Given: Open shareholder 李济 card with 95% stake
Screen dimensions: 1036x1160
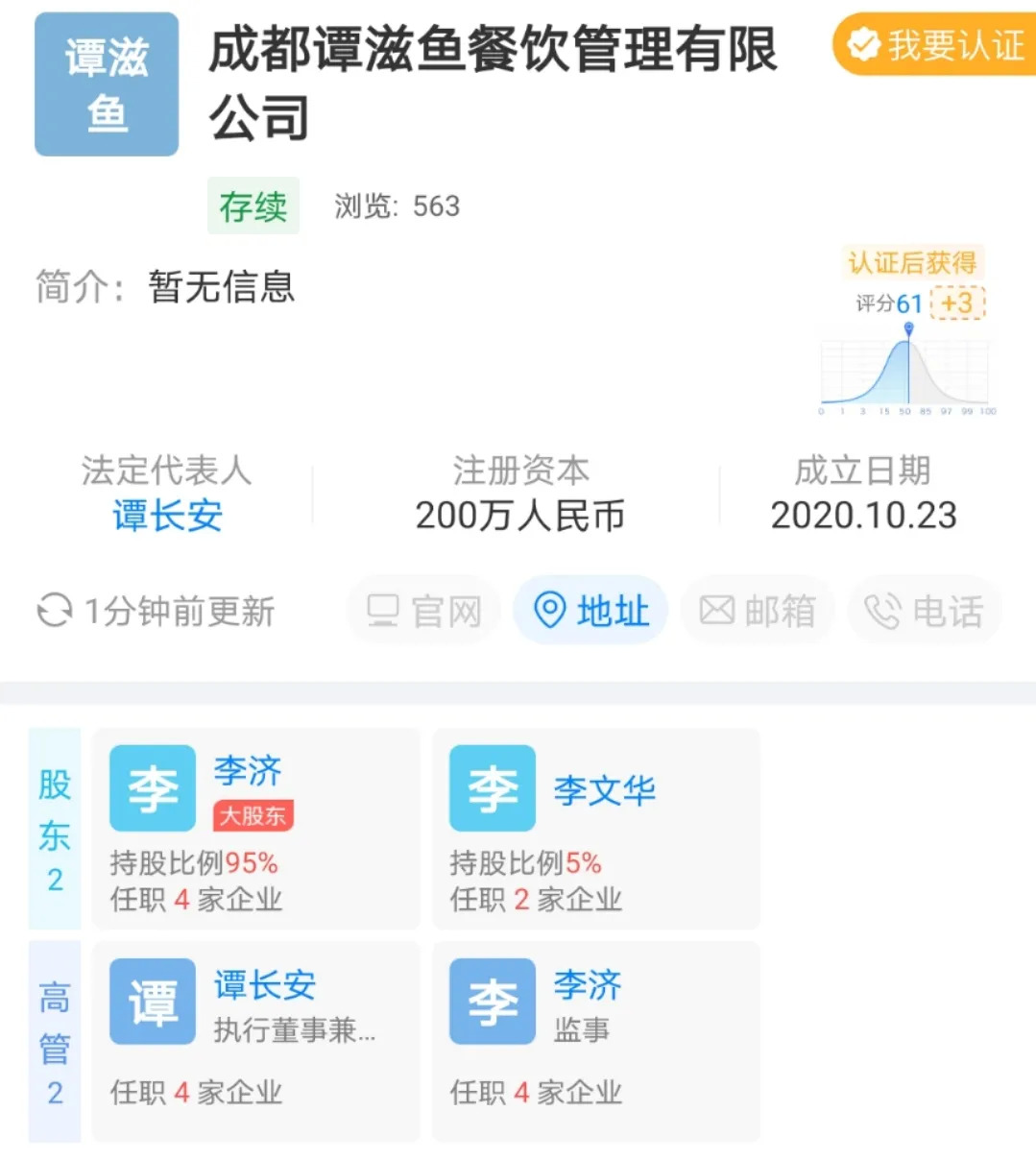Looking at the screenshot, I should 255,828.
